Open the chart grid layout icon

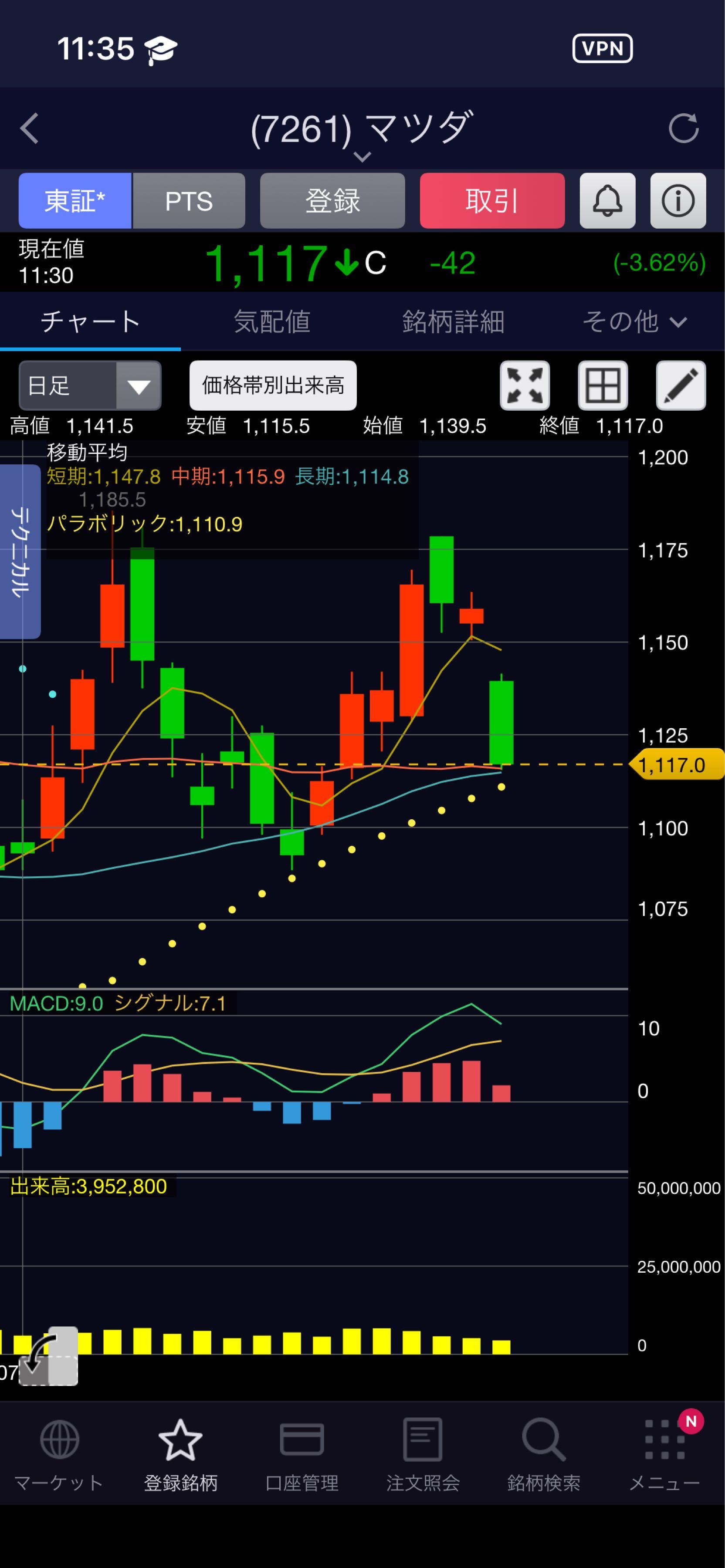pos(603,385)
